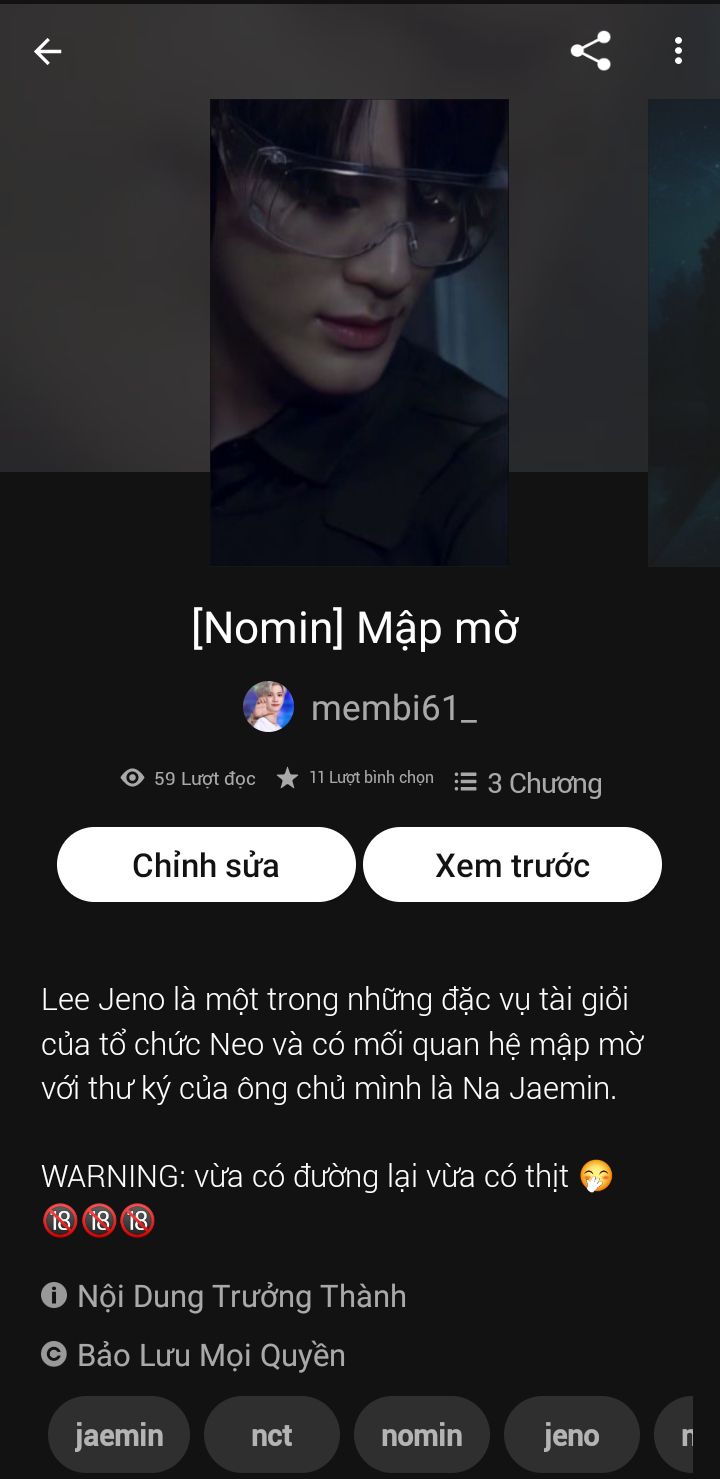
Task: Tap the Chỉnh sửa button
Action: coord(206,865)
